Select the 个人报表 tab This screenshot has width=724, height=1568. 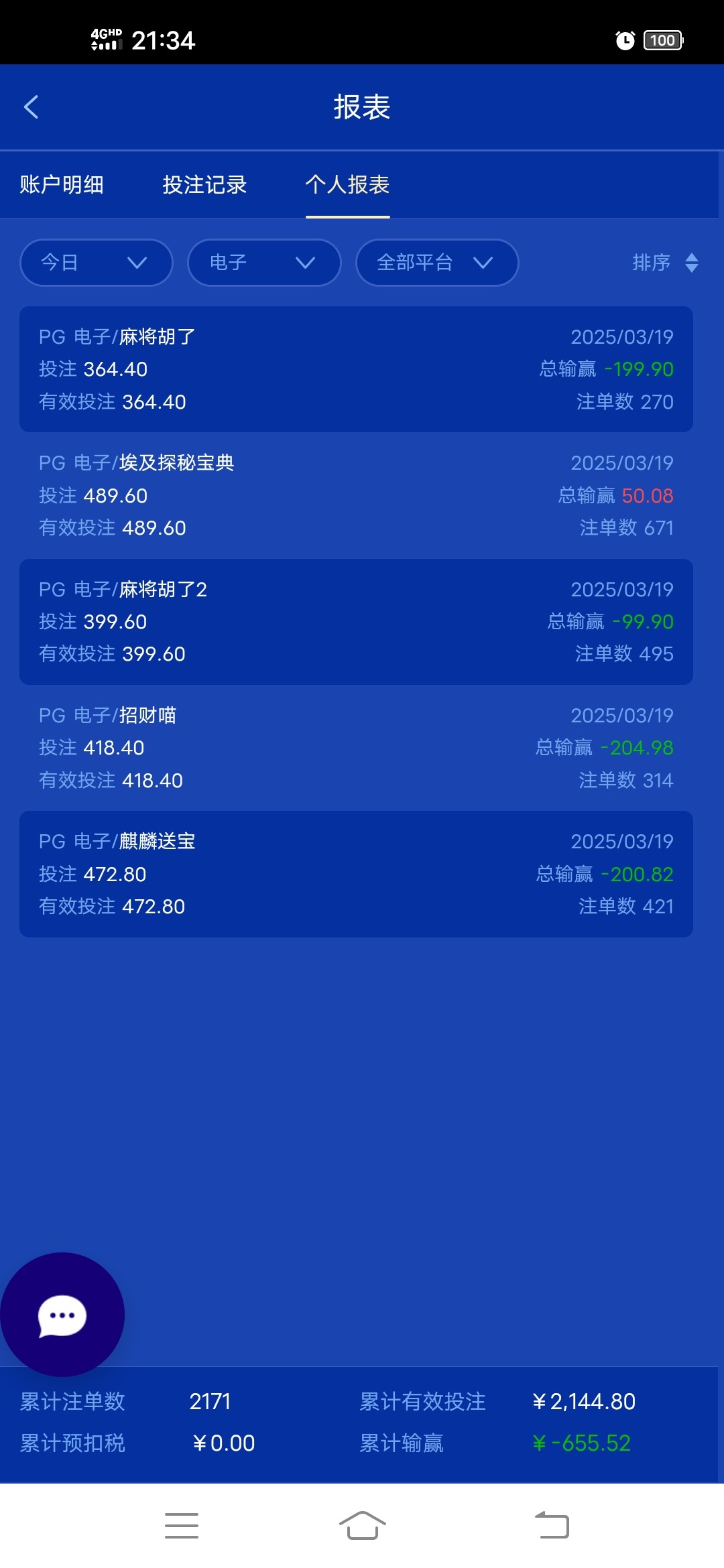coord(347,185)
